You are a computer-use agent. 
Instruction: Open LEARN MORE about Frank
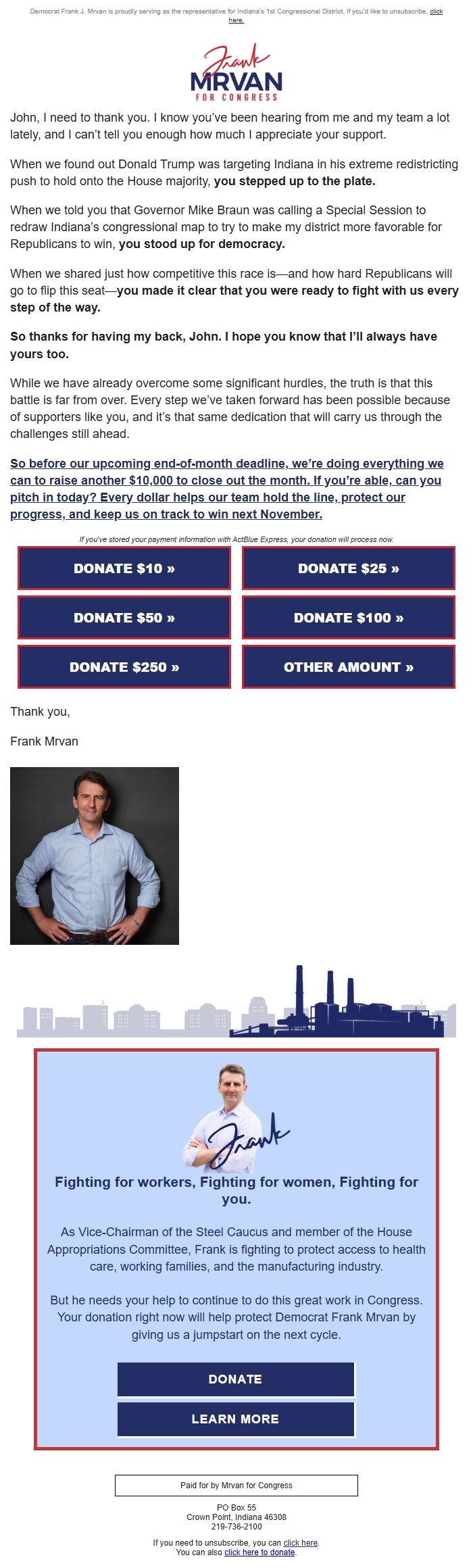click(x=236, y=1419)
